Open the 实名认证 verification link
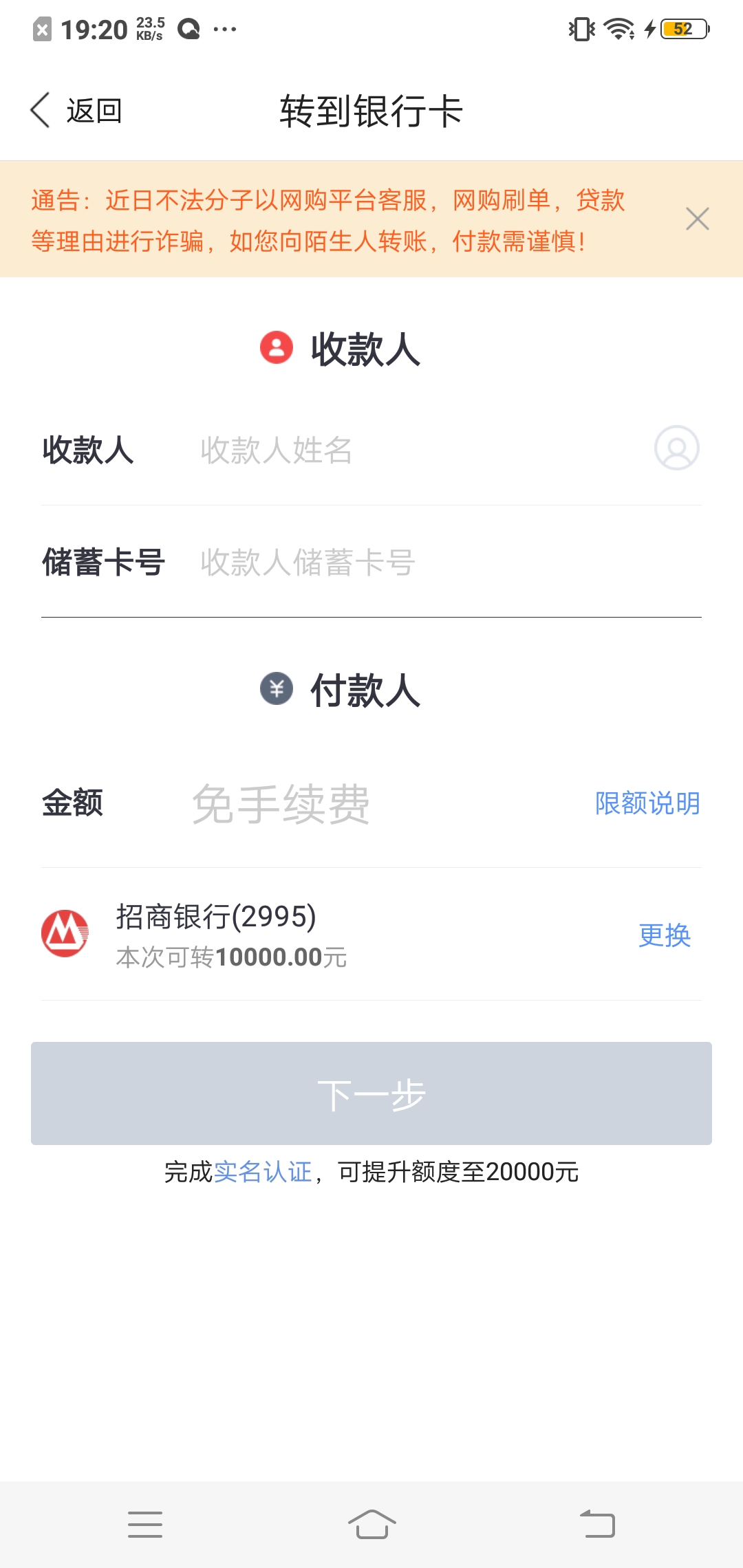 click(263, 1172)
